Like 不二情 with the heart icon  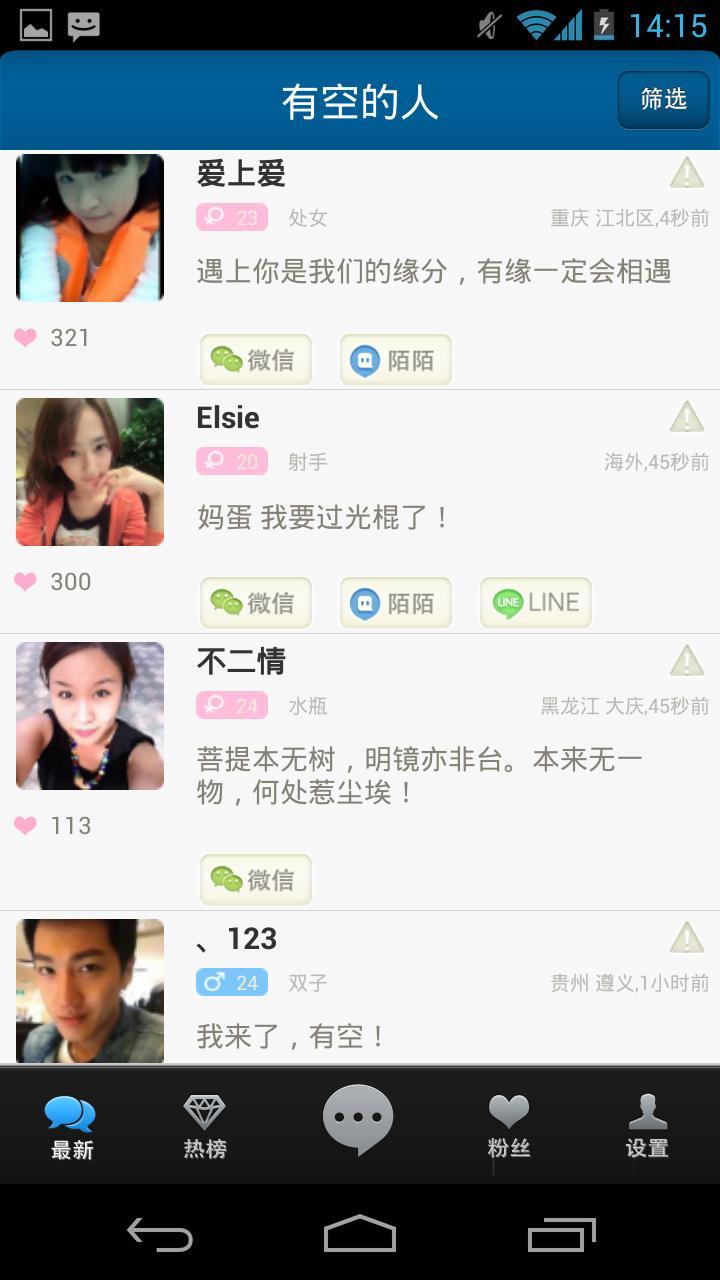click(x=26, y=825)
